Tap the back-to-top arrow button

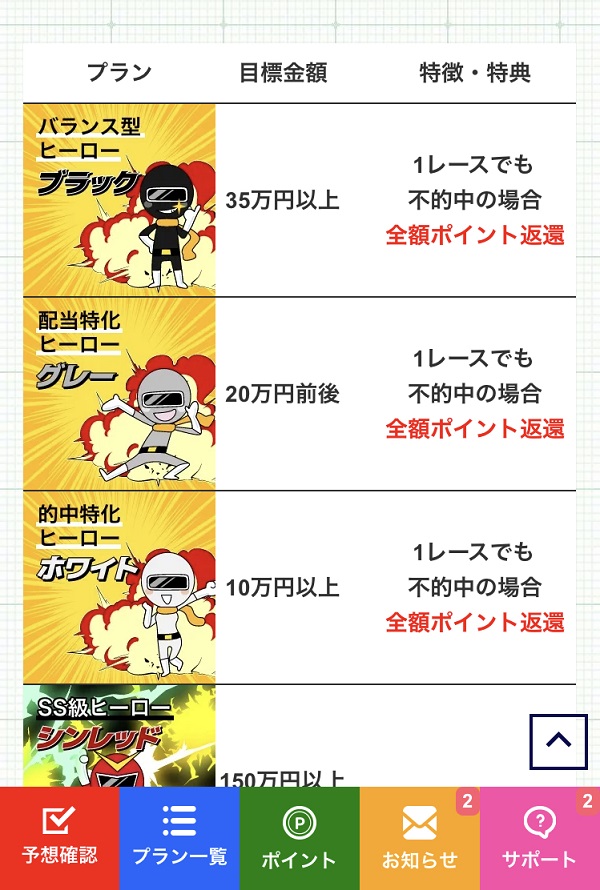pos(558,741)
